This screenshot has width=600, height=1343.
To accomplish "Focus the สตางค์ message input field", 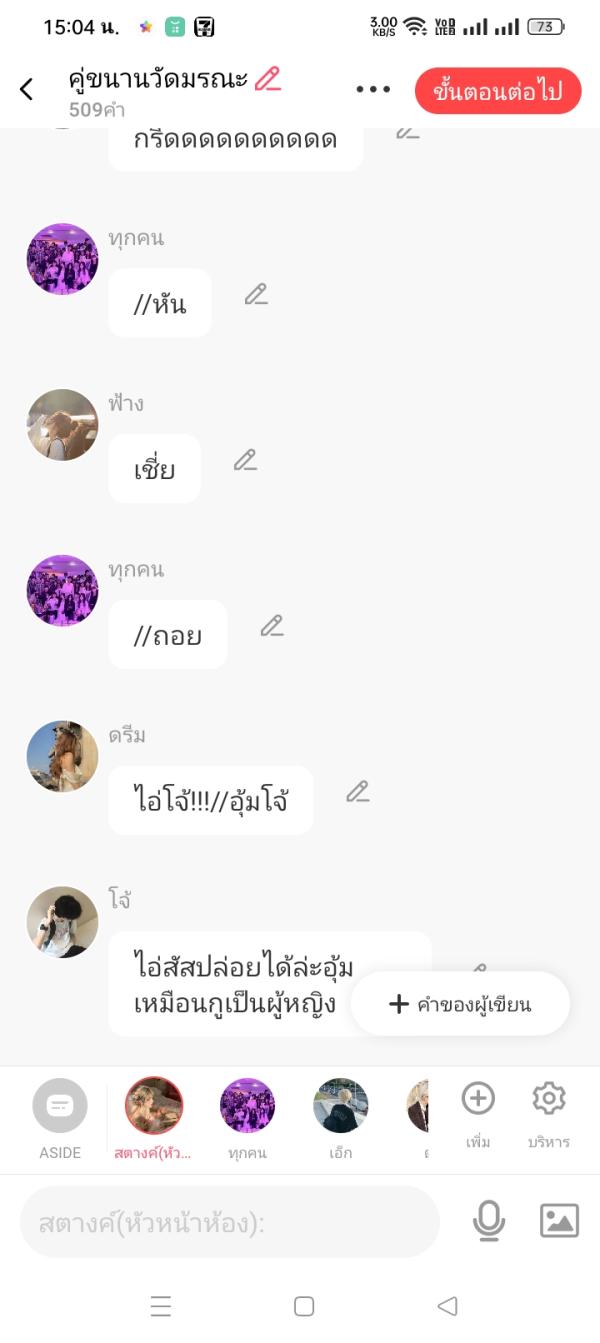I will [230, 1222].
